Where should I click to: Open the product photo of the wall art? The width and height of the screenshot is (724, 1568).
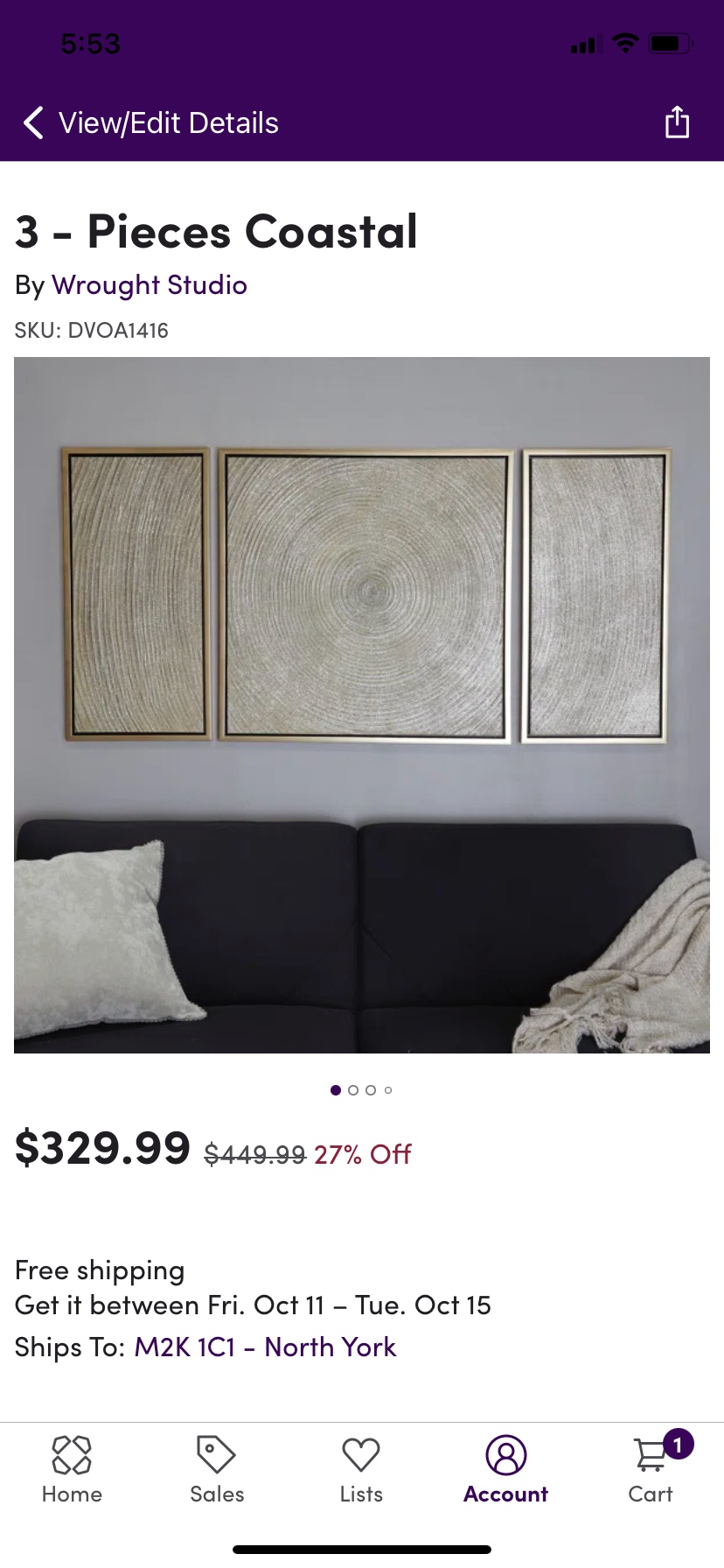coord(362,704)
